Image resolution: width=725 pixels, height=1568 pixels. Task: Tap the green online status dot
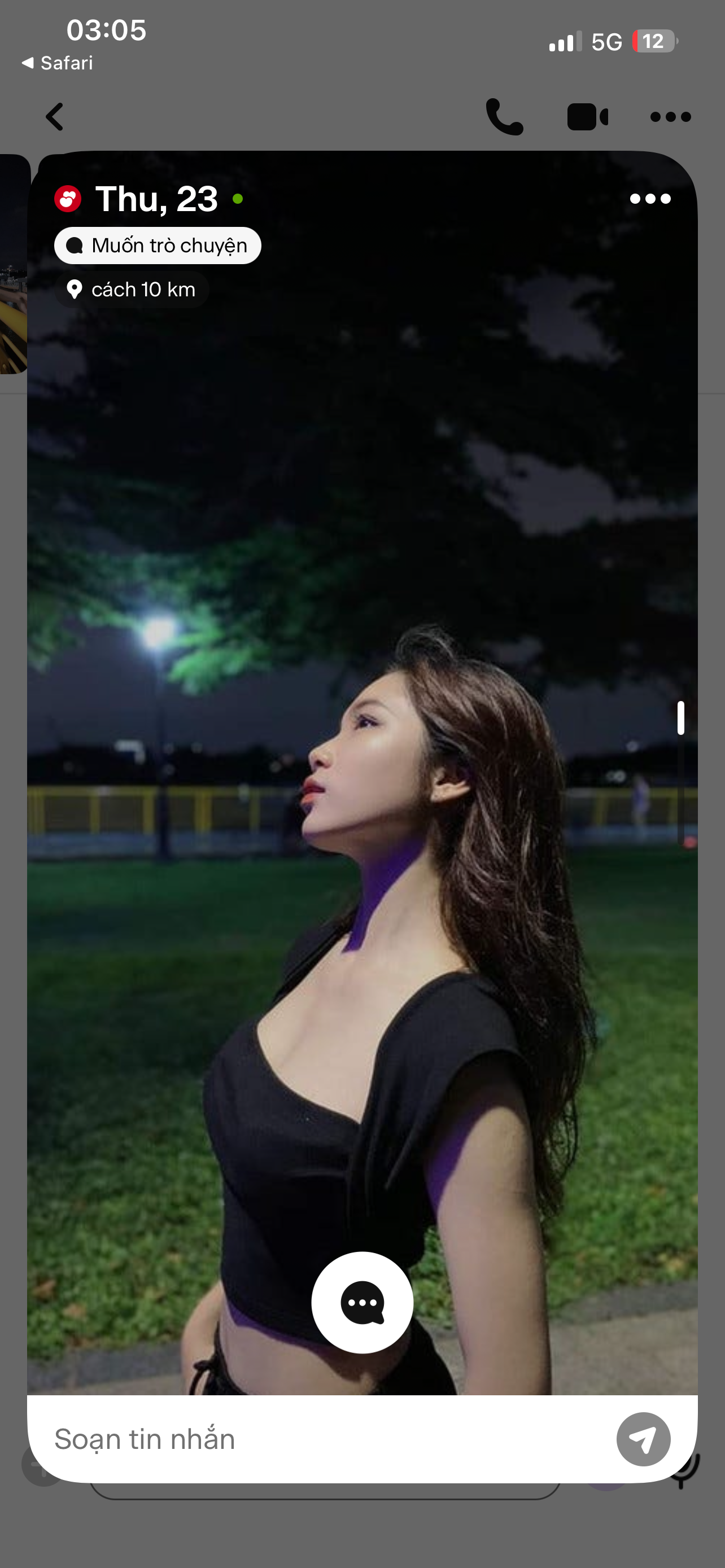(237, 199)
